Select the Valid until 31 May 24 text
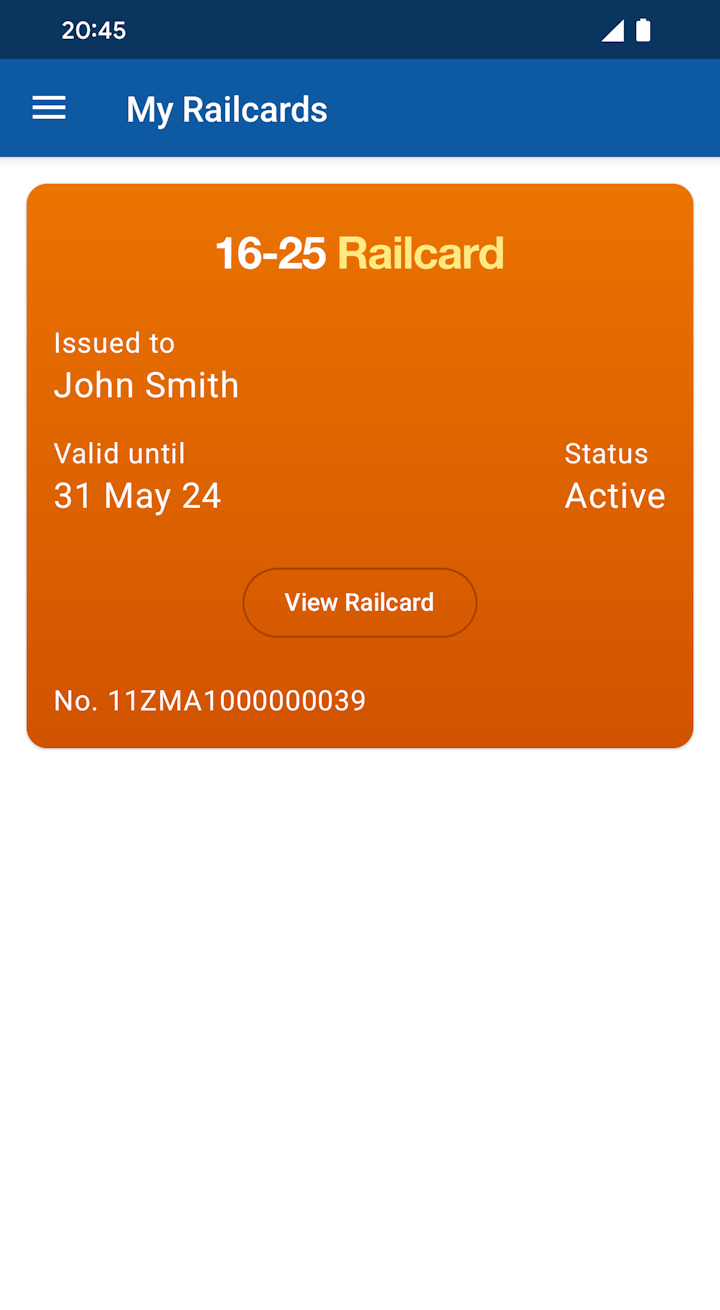 (137, 494)
